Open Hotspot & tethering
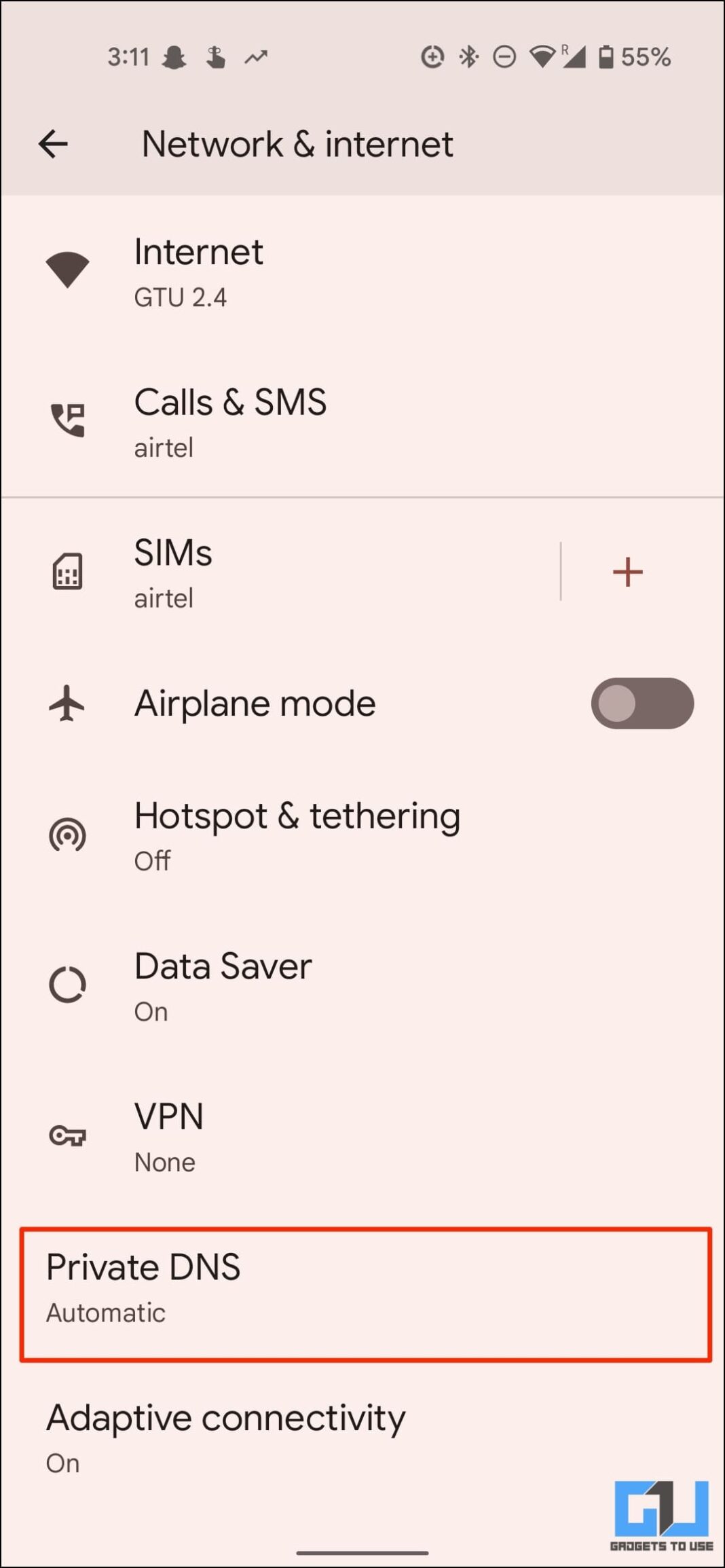Viewport: 725px width, 1568px height. 297,835
